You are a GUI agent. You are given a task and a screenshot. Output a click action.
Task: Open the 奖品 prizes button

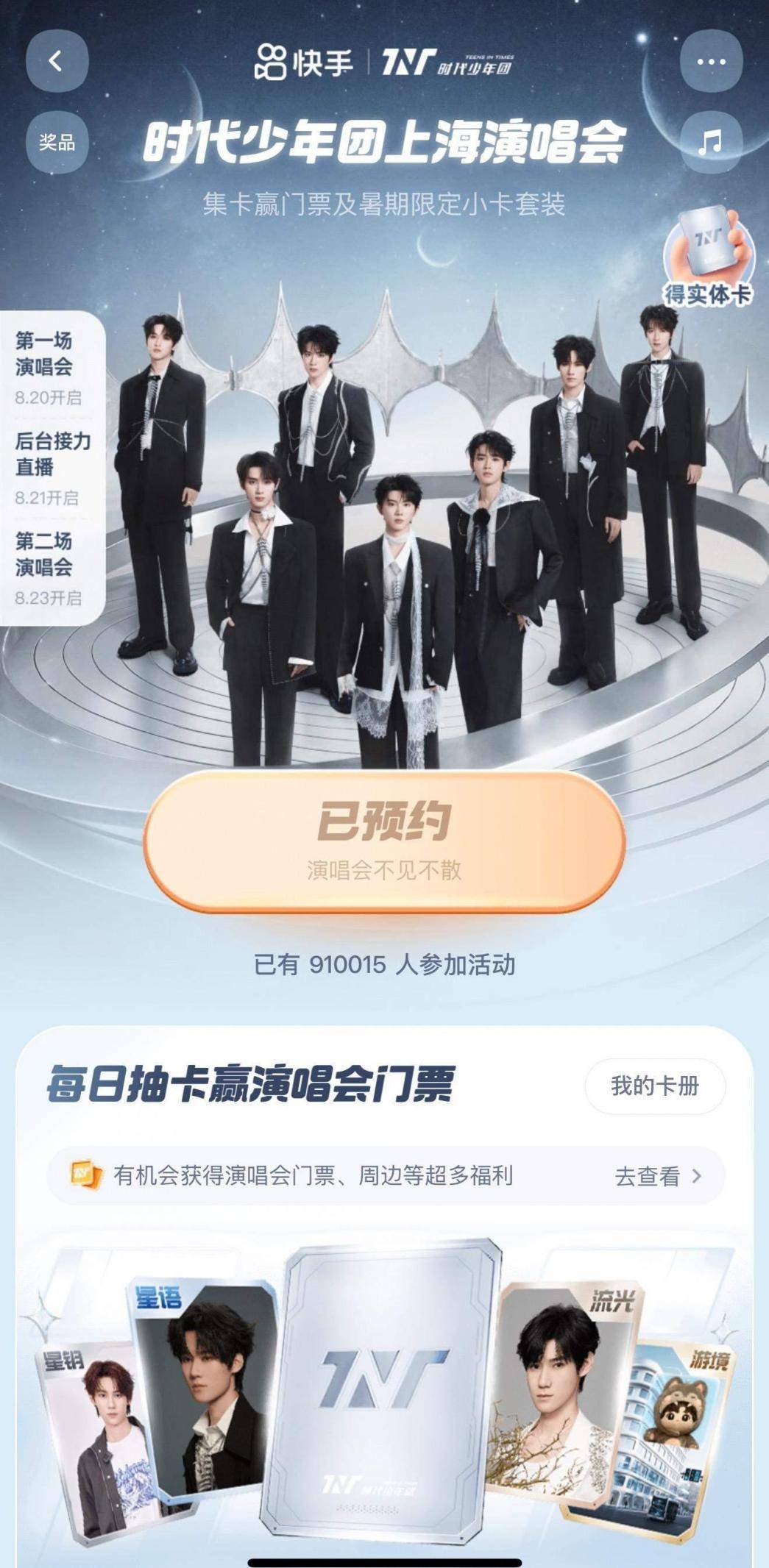pyautogui.click(x=57, y=142)
